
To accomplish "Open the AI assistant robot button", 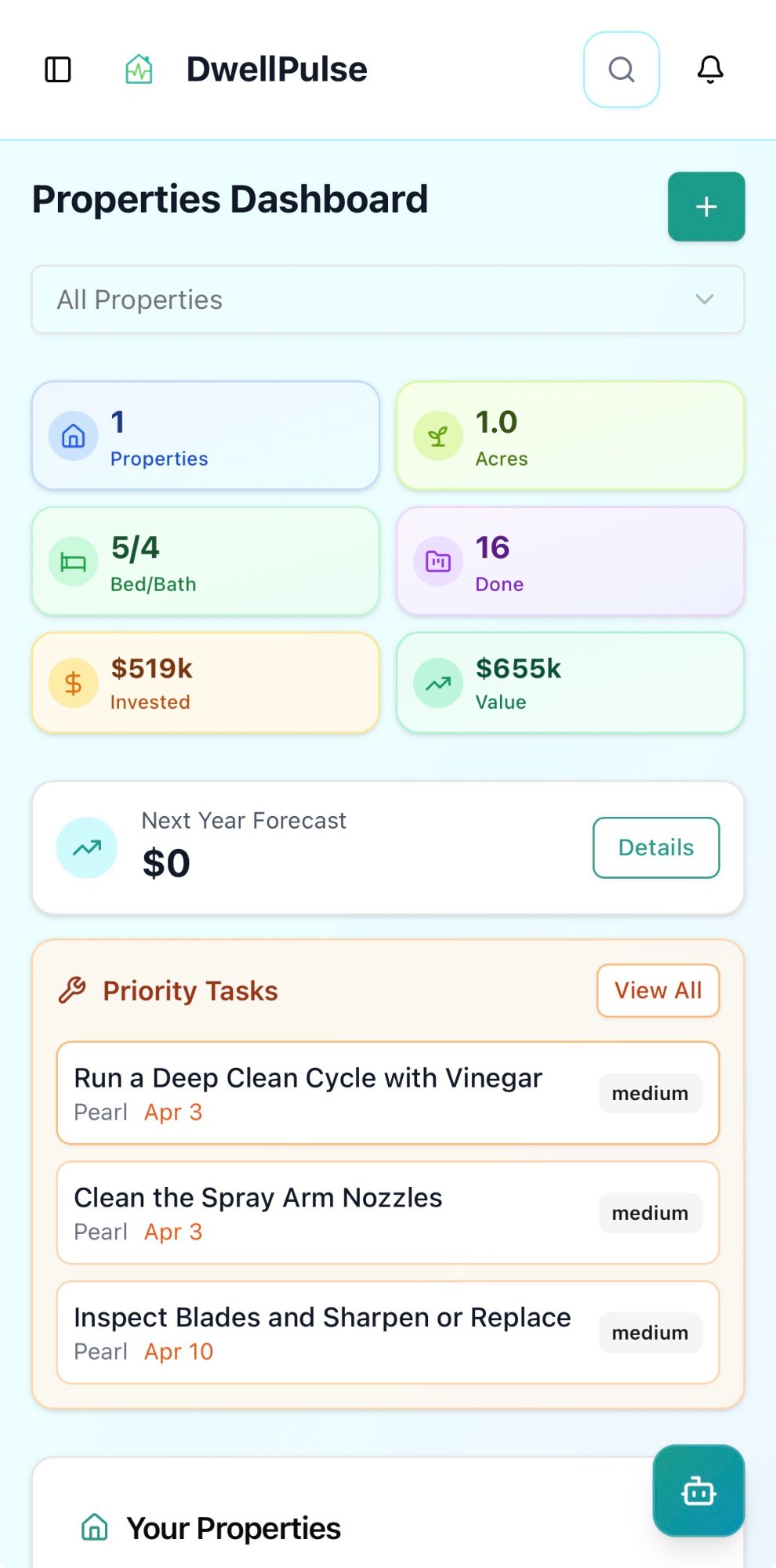I will 698,1492.
